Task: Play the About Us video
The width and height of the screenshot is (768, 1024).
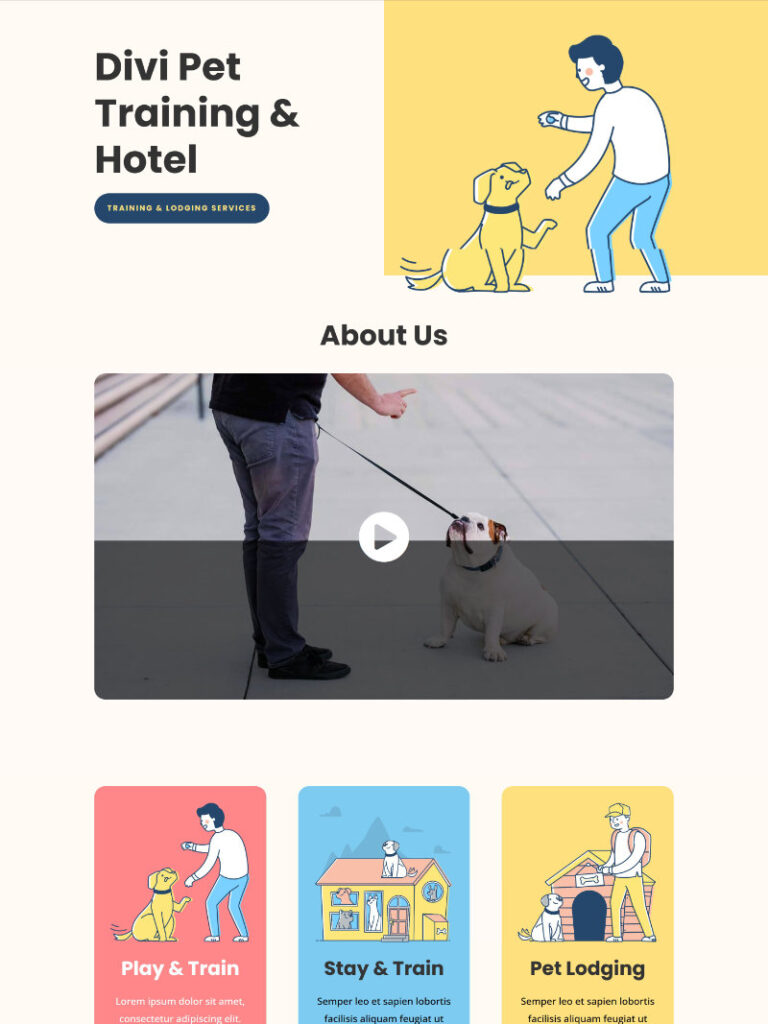Action: click(384, 537)
